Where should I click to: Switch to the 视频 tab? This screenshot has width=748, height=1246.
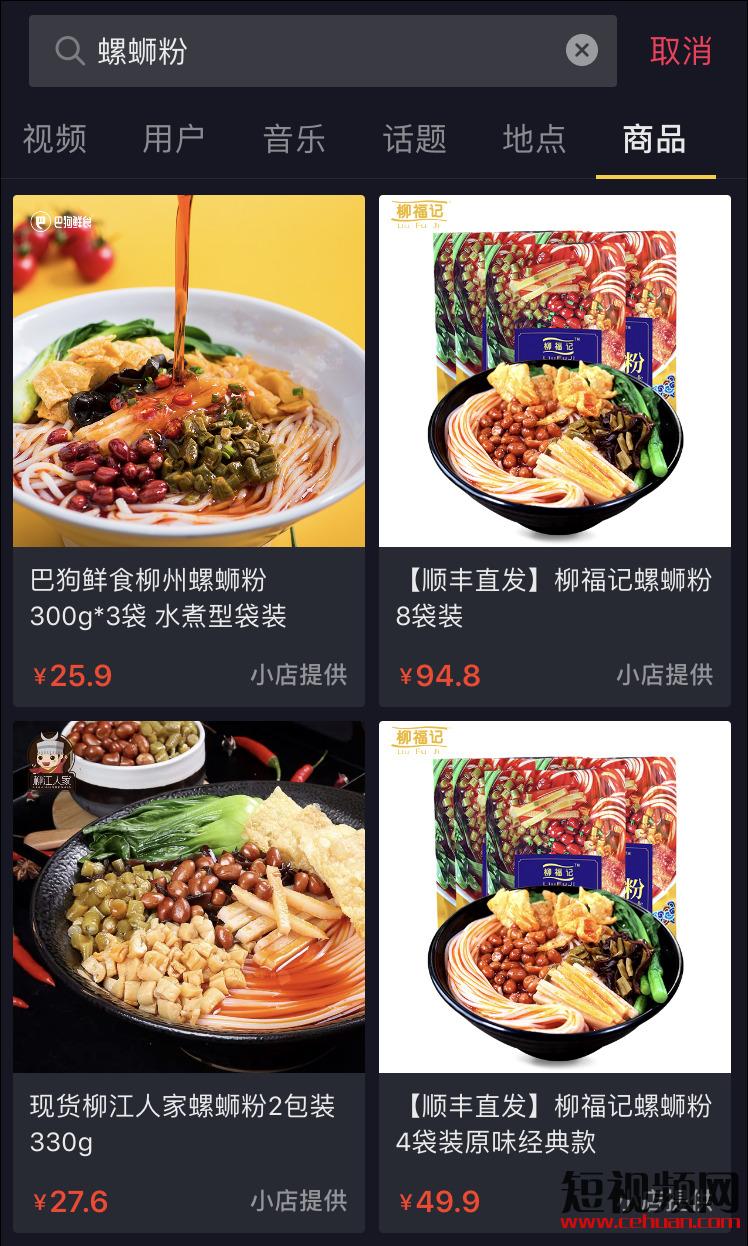pos(55,139)
